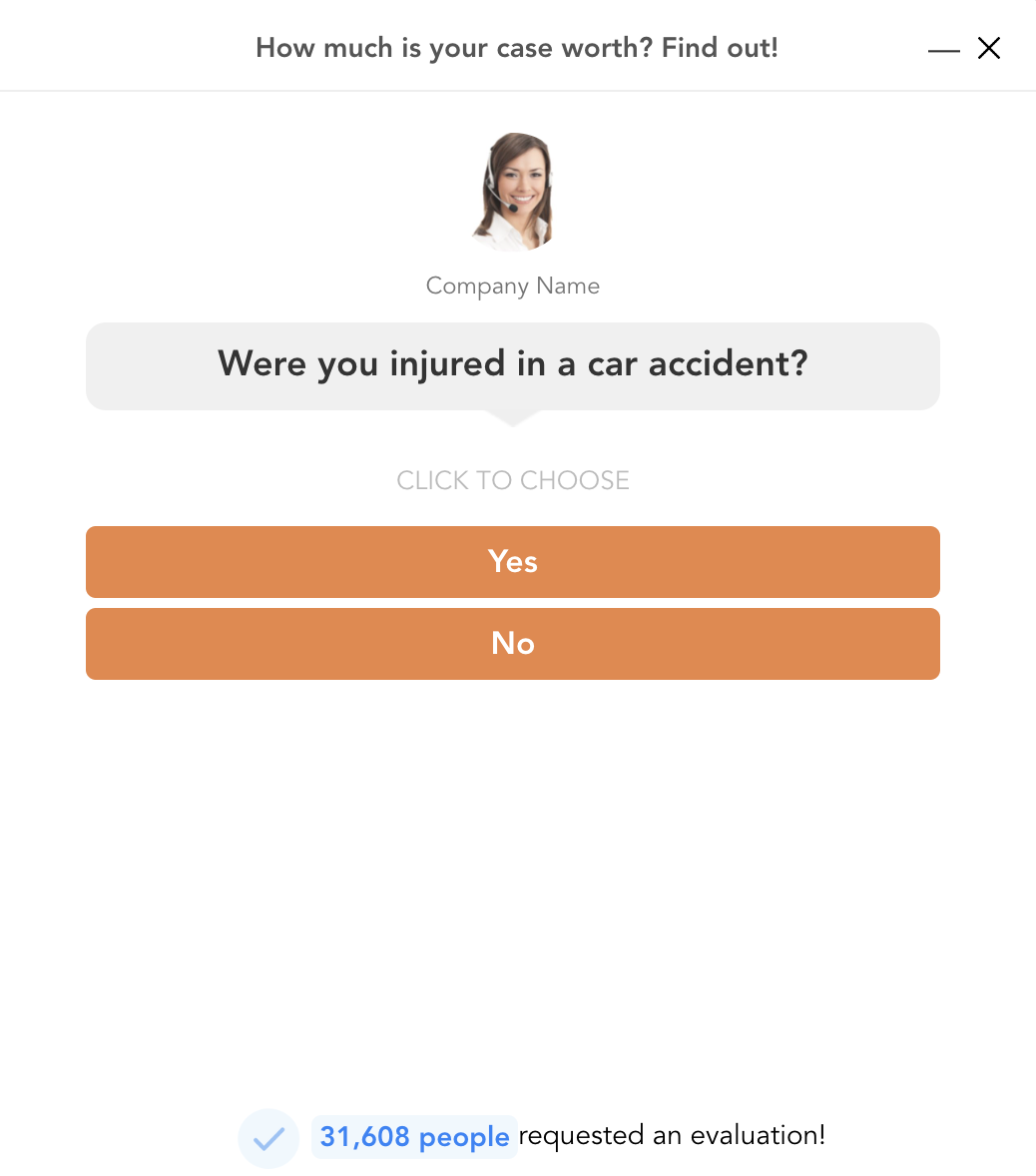Close the case evaluation dialog
This screenshot has width=1036, height=1176.
[989, 48]
